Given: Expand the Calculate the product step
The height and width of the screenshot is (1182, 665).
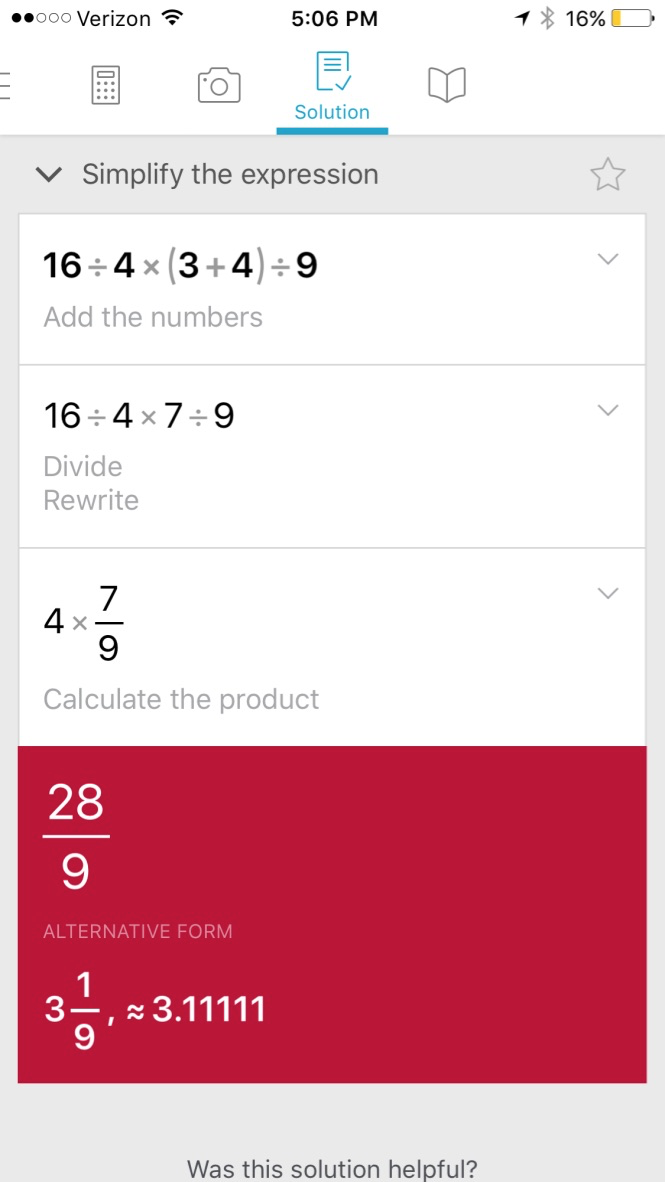Looking at the screenshot, I should tap(607, 594).
